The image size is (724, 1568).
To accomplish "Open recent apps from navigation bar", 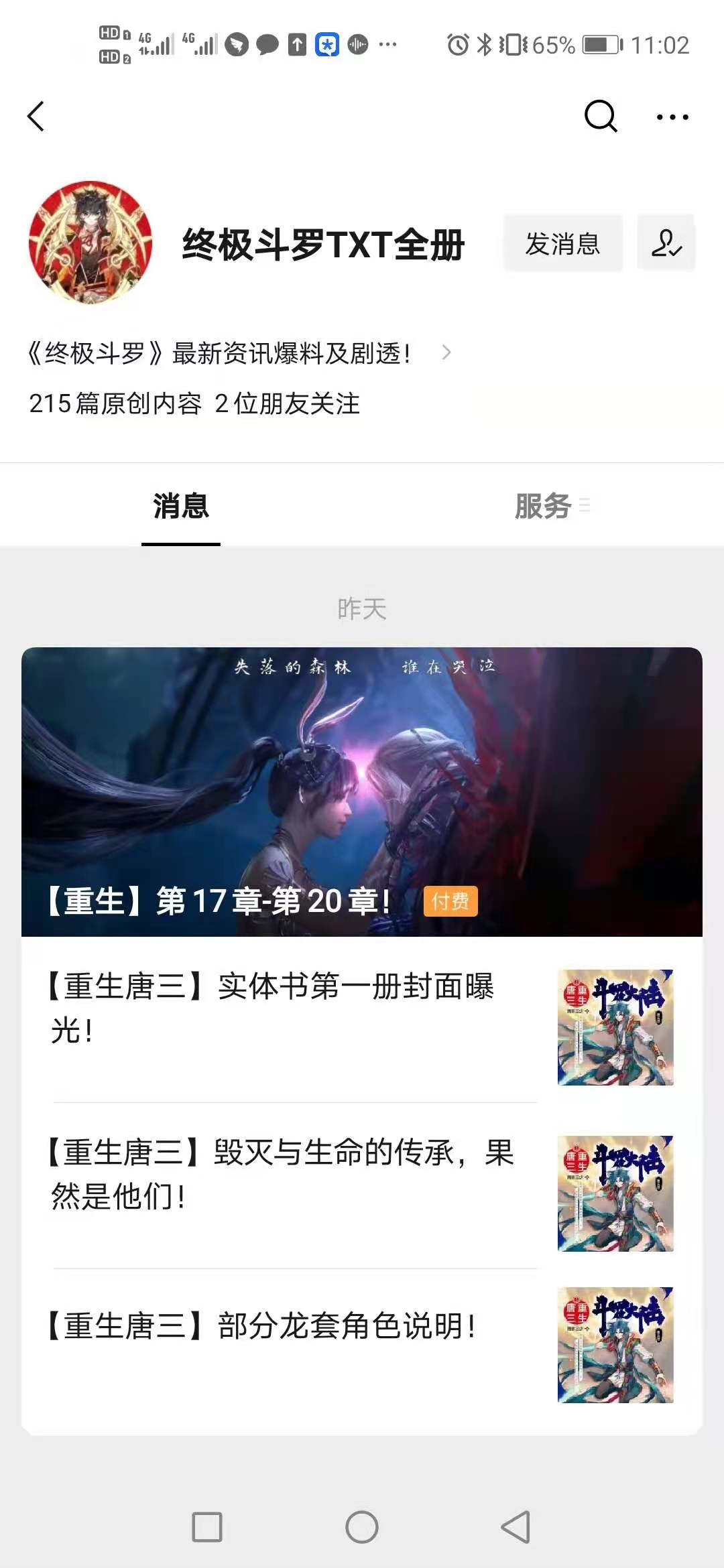I will [x=207, y=1527].
